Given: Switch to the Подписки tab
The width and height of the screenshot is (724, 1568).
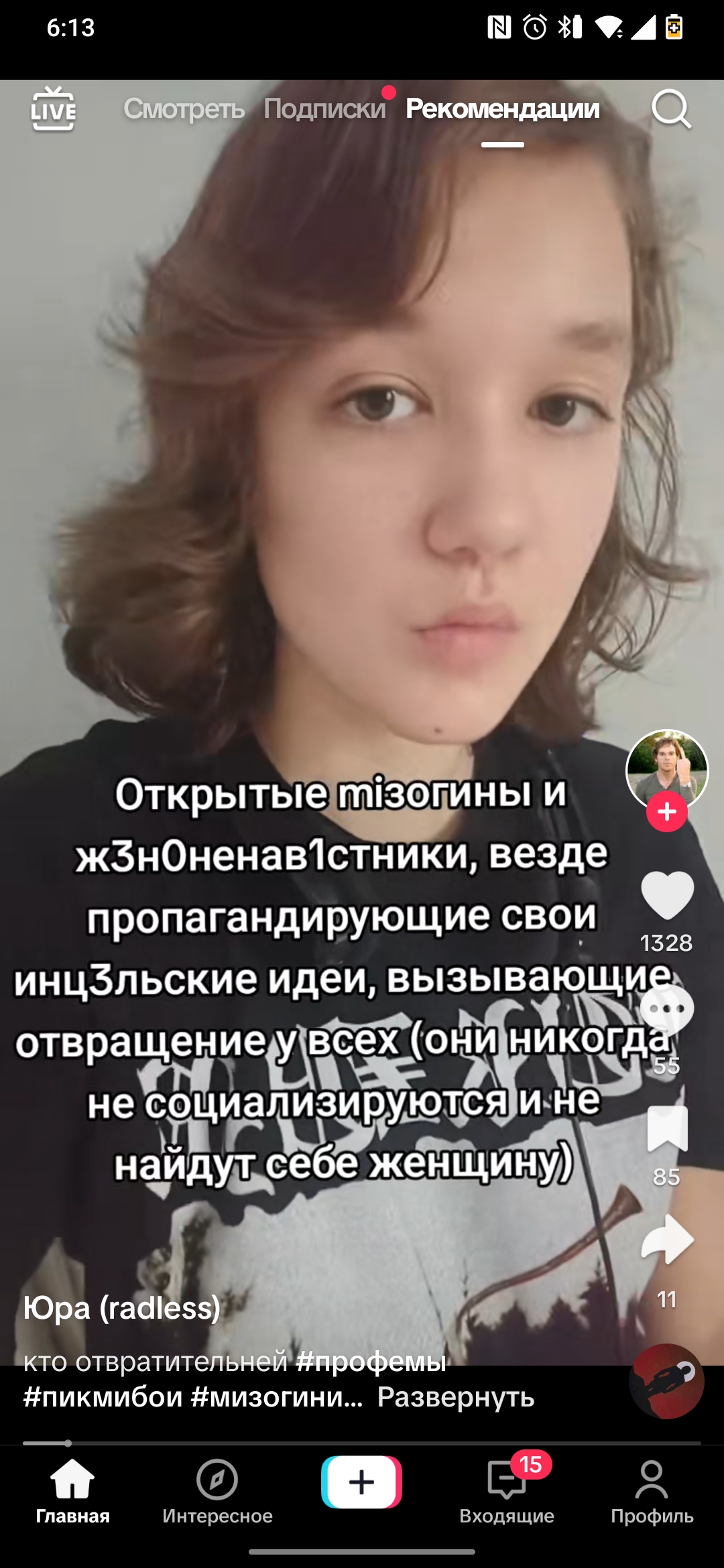Looking at the screenshot, I should pos(324,109).
